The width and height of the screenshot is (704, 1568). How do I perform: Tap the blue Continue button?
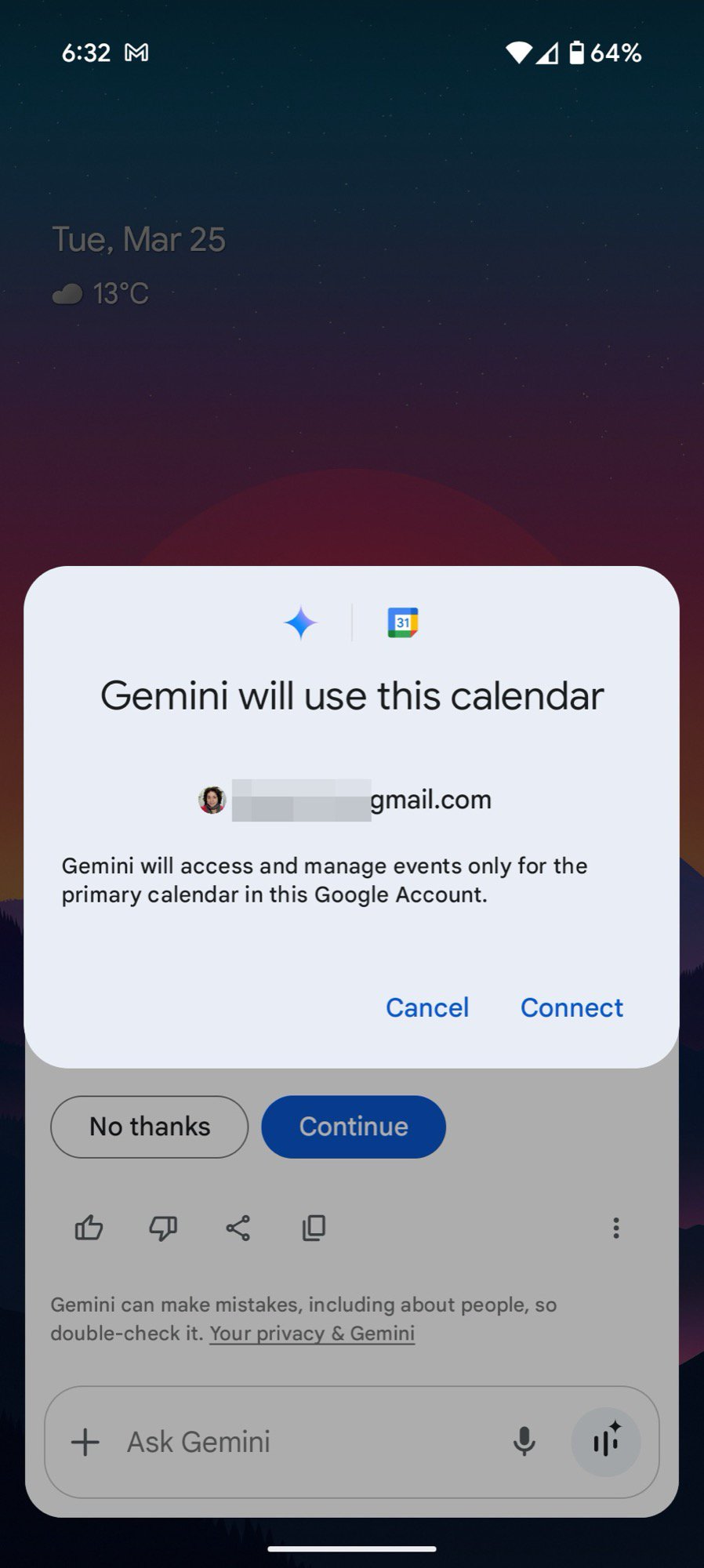point(354,1127)
